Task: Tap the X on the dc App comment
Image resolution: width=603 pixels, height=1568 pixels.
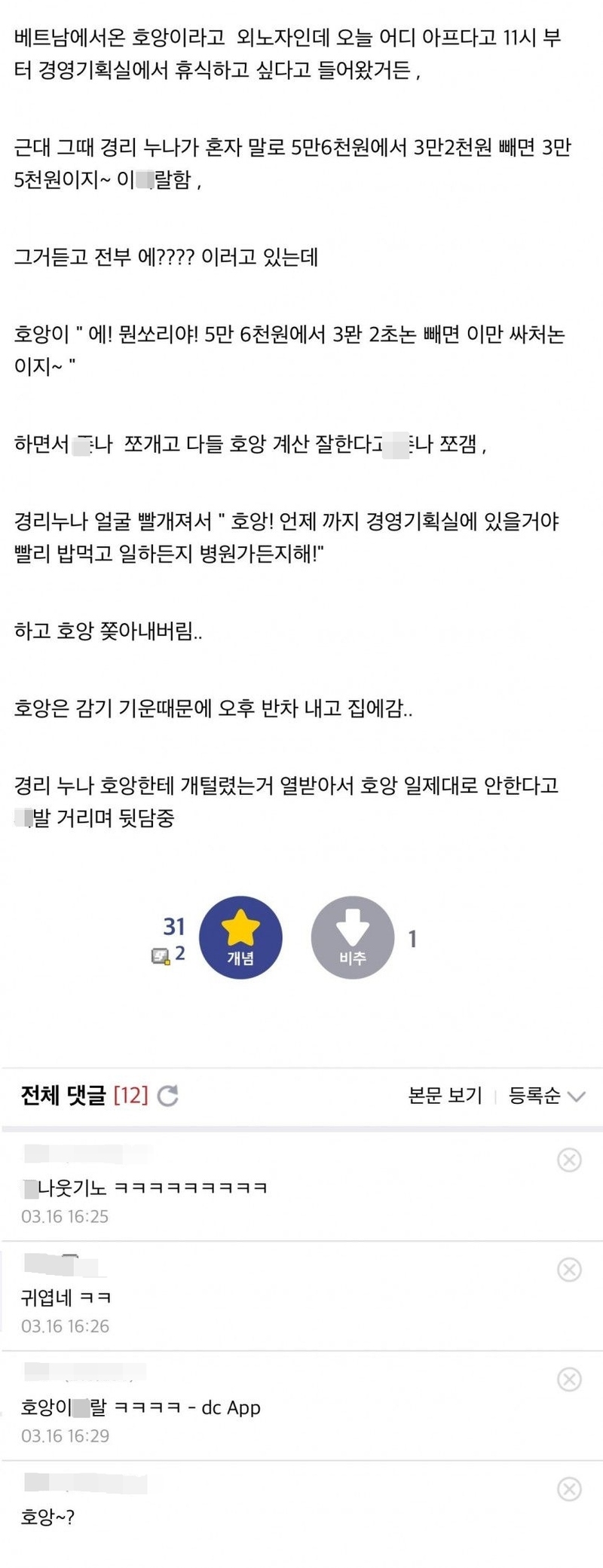Action: point(568,1380)
